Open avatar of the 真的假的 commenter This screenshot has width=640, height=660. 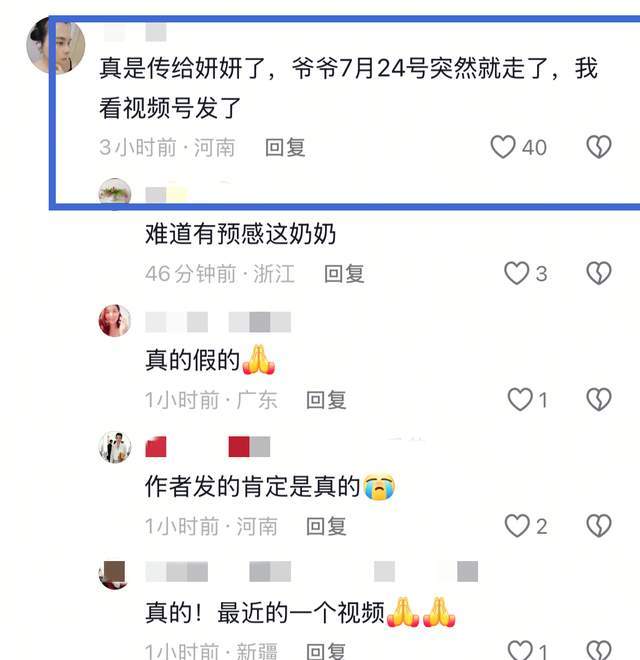115,321
